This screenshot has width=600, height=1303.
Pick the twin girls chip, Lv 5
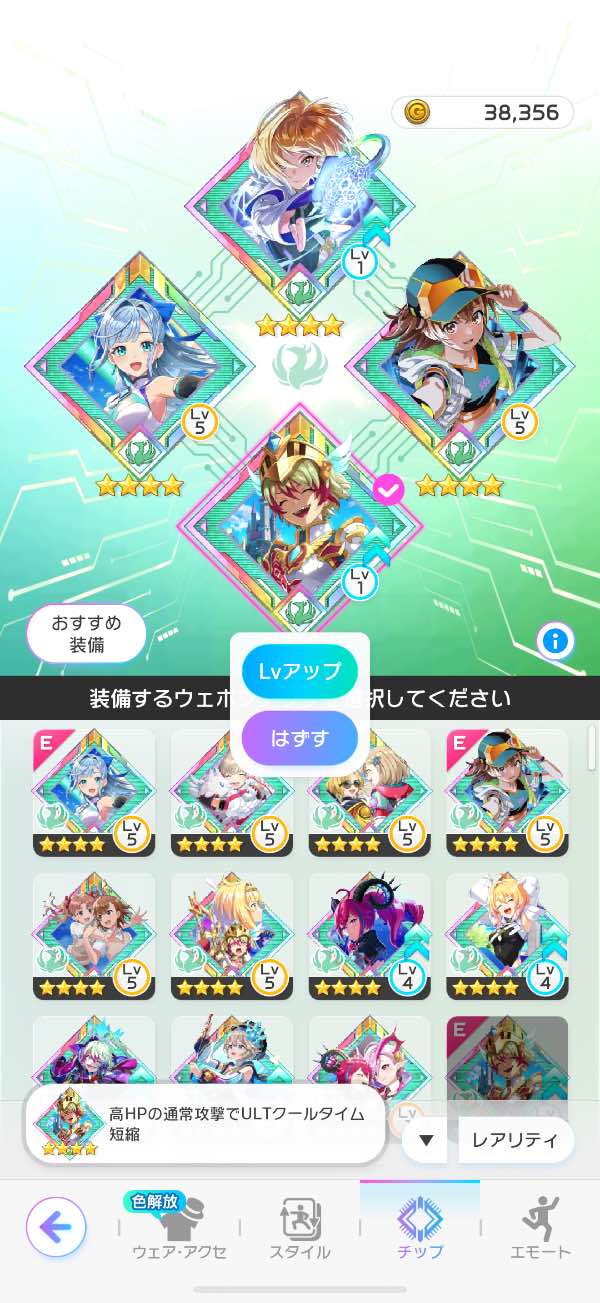[x=94, y=936]
